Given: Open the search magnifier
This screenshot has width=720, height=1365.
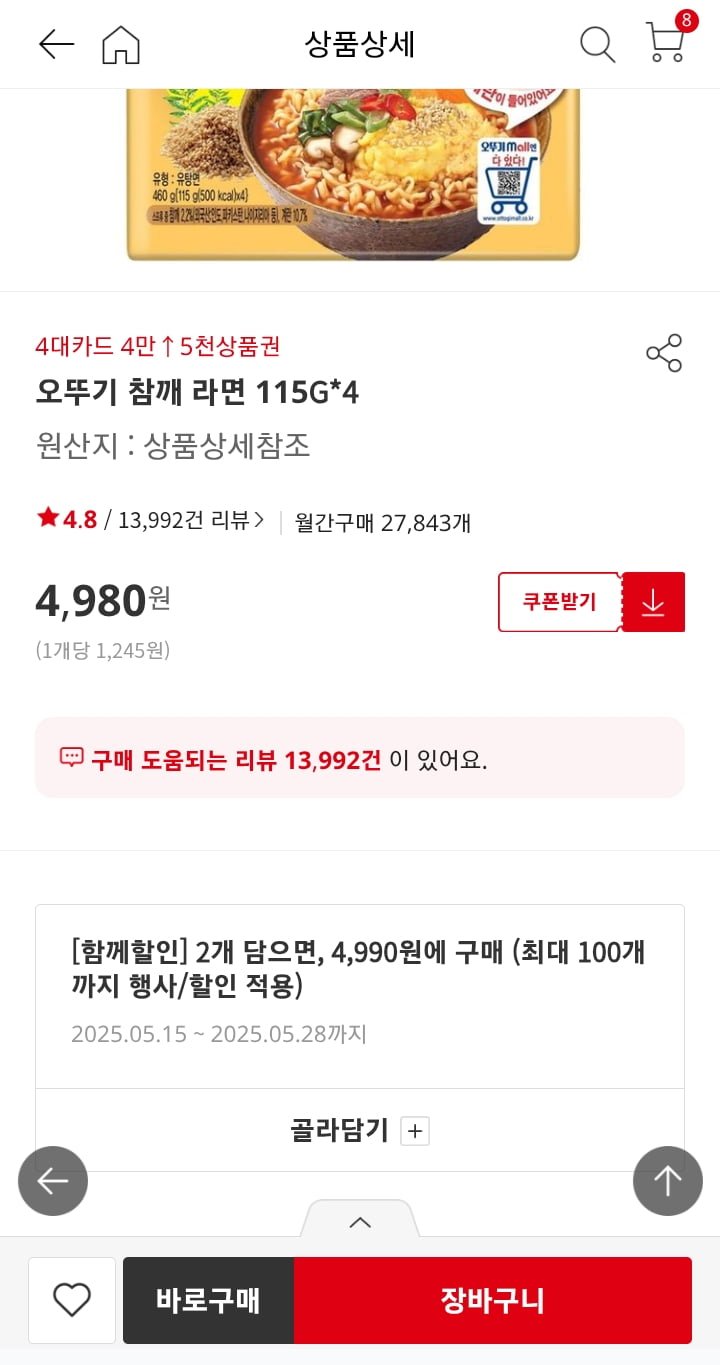Looking at the screenshot, I should [x=597, y=44].
